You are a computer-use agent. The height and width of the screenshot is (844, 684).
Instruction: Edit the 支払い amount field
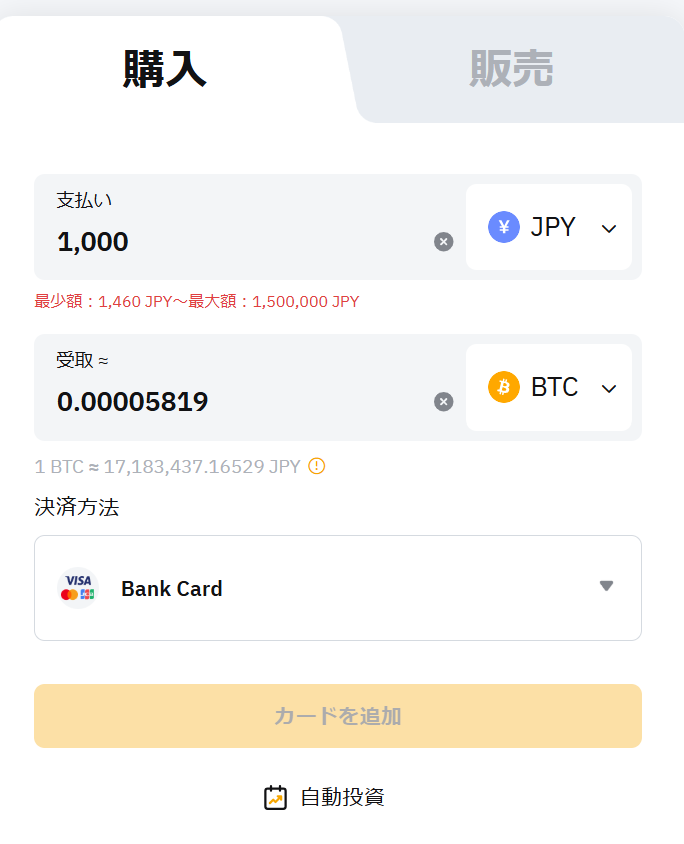(x=230, y=241)
